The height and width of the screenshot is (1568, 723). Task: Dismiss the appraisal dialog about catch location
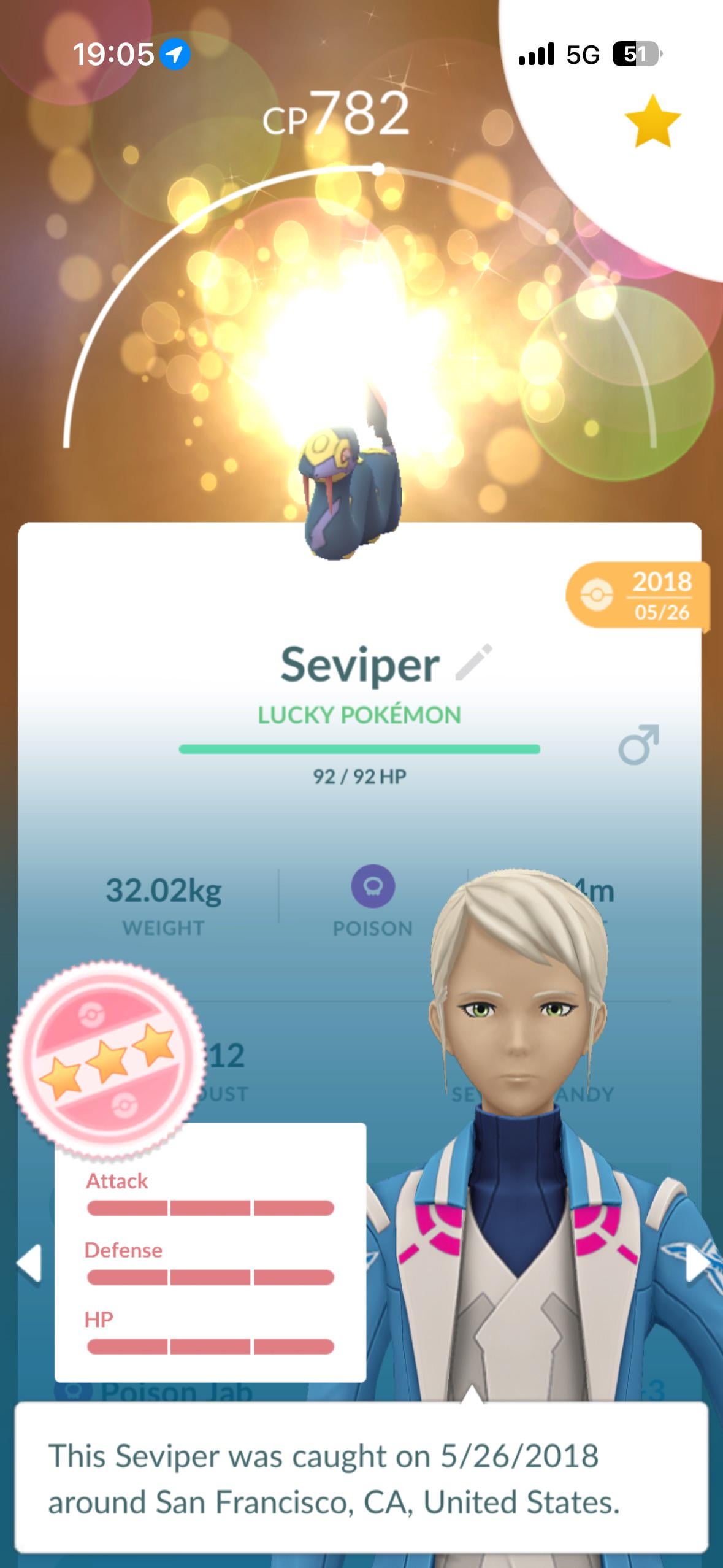(361, 1480)
